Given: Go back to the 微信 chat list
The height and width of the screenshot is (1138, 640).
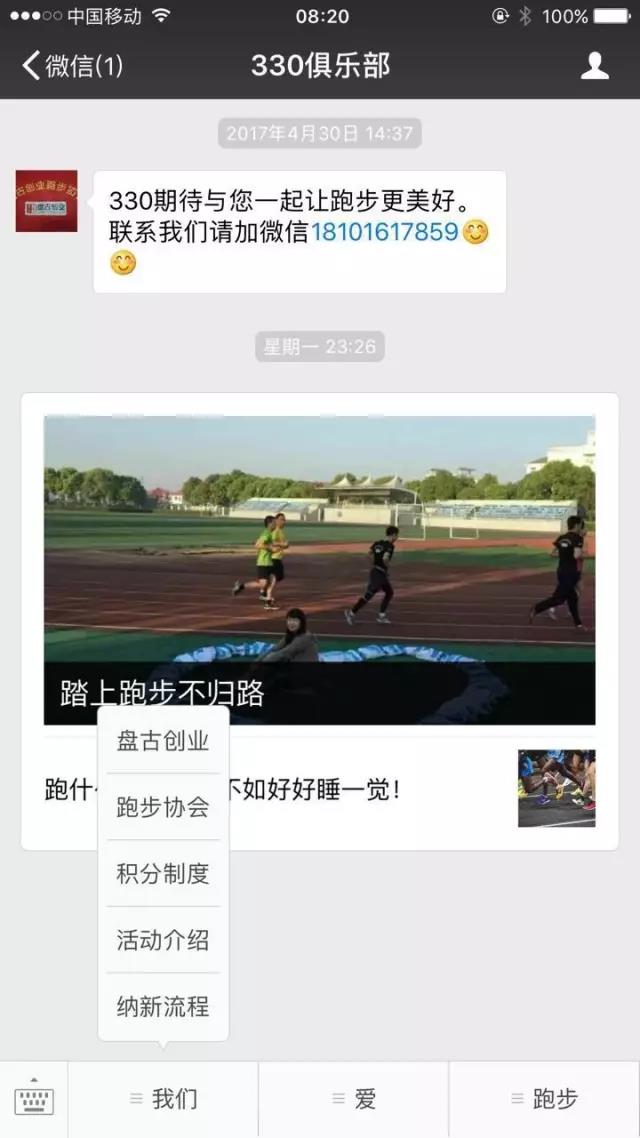Looking at the screenshot, I should (x=72, y=66).
